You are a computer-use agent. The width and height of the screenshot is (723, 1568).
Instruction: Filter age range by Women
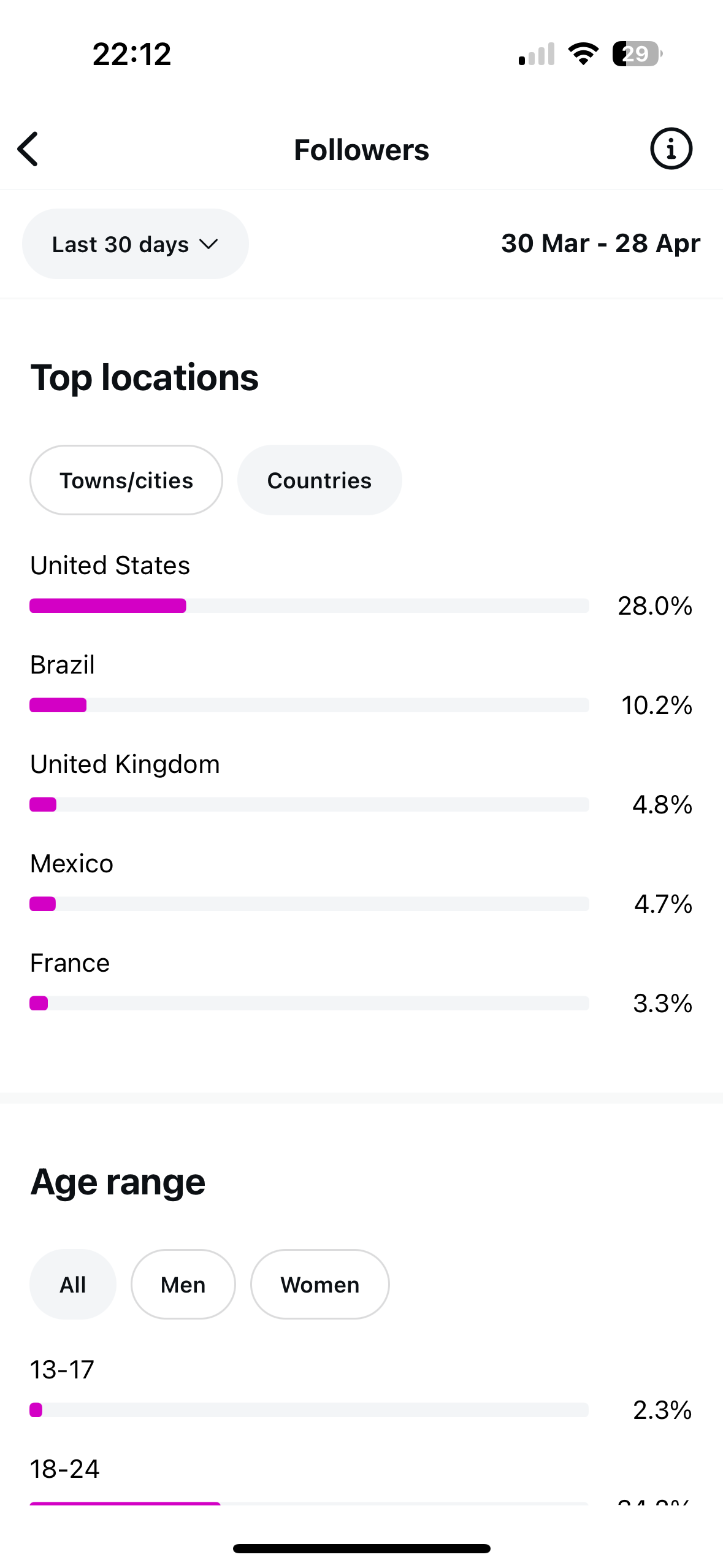[x=319, y=1285]
